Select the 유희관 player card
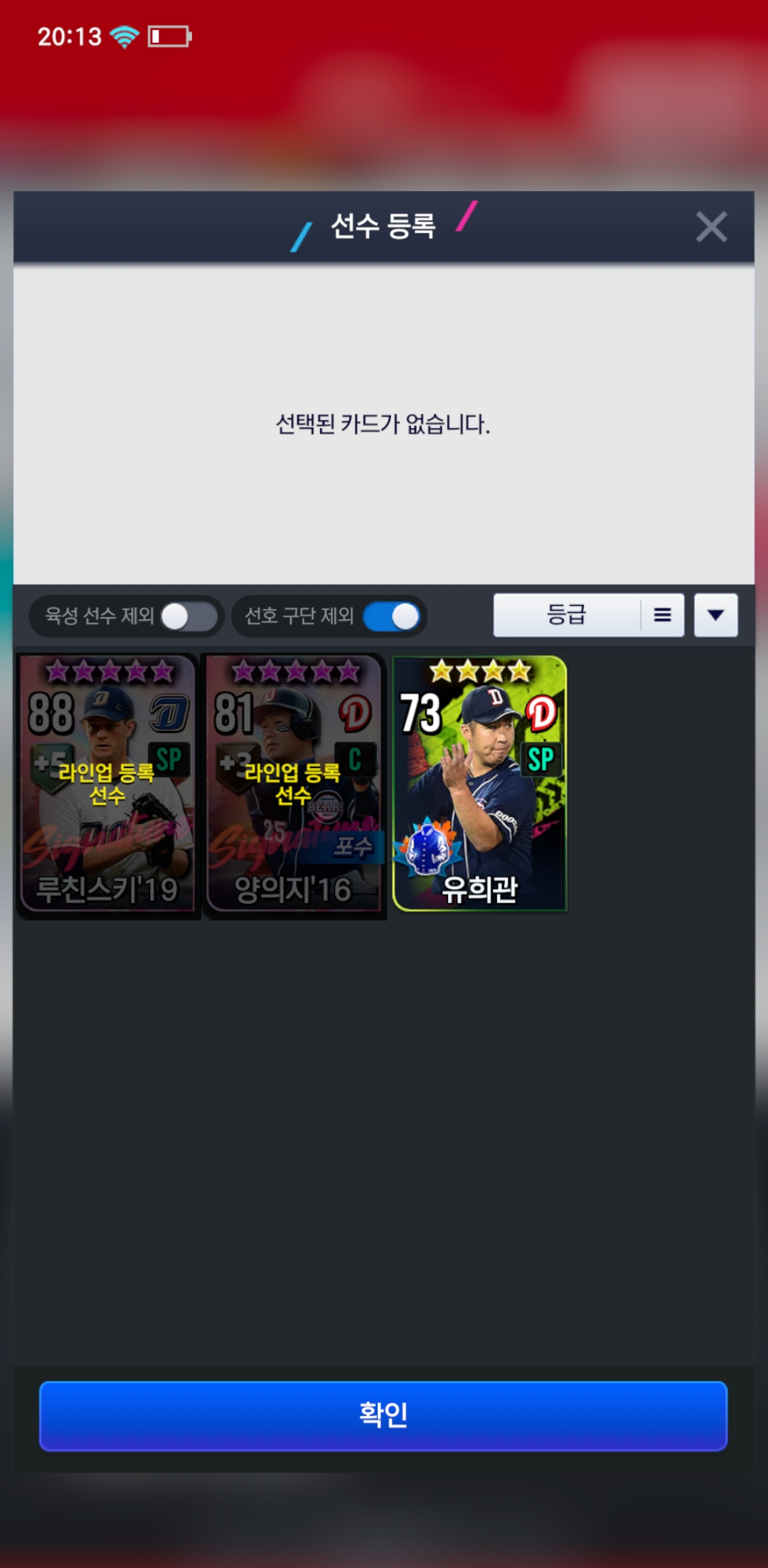Image resolution: width=768 pixels, height=1568 pixels. click(479, 784)
